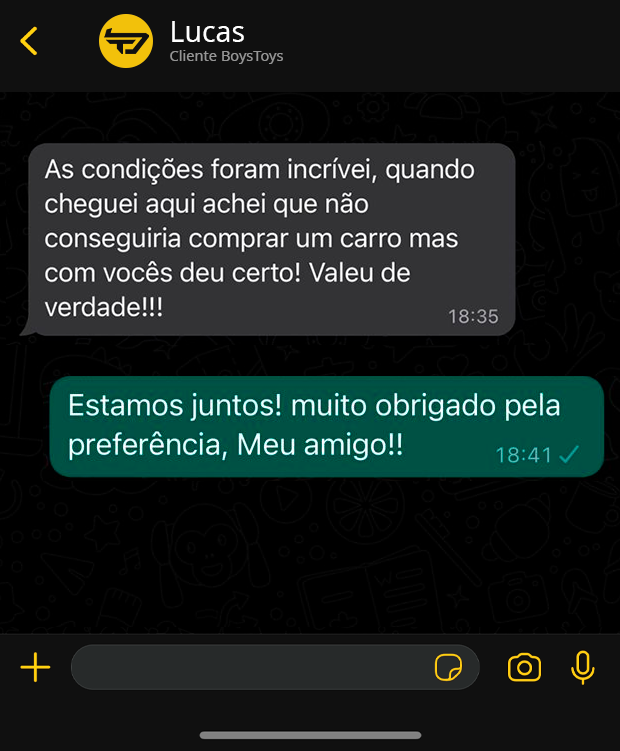620x751 pixels.
Task: Start a voice message with the microphone
Action: pyautogui.click(x=582, y=667)
